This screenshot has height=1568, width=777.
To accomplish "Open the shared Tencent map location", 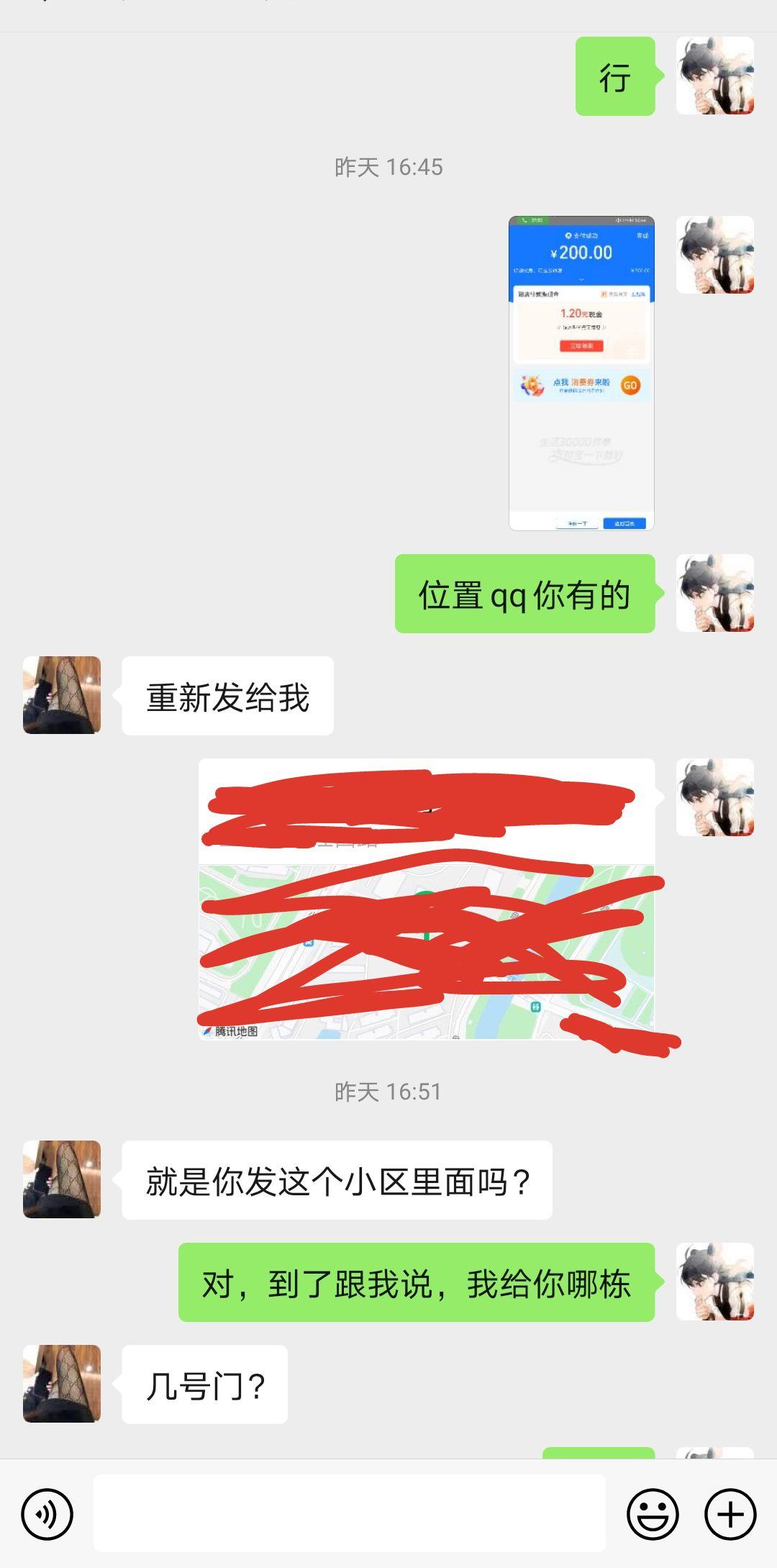I will point(427,899).
